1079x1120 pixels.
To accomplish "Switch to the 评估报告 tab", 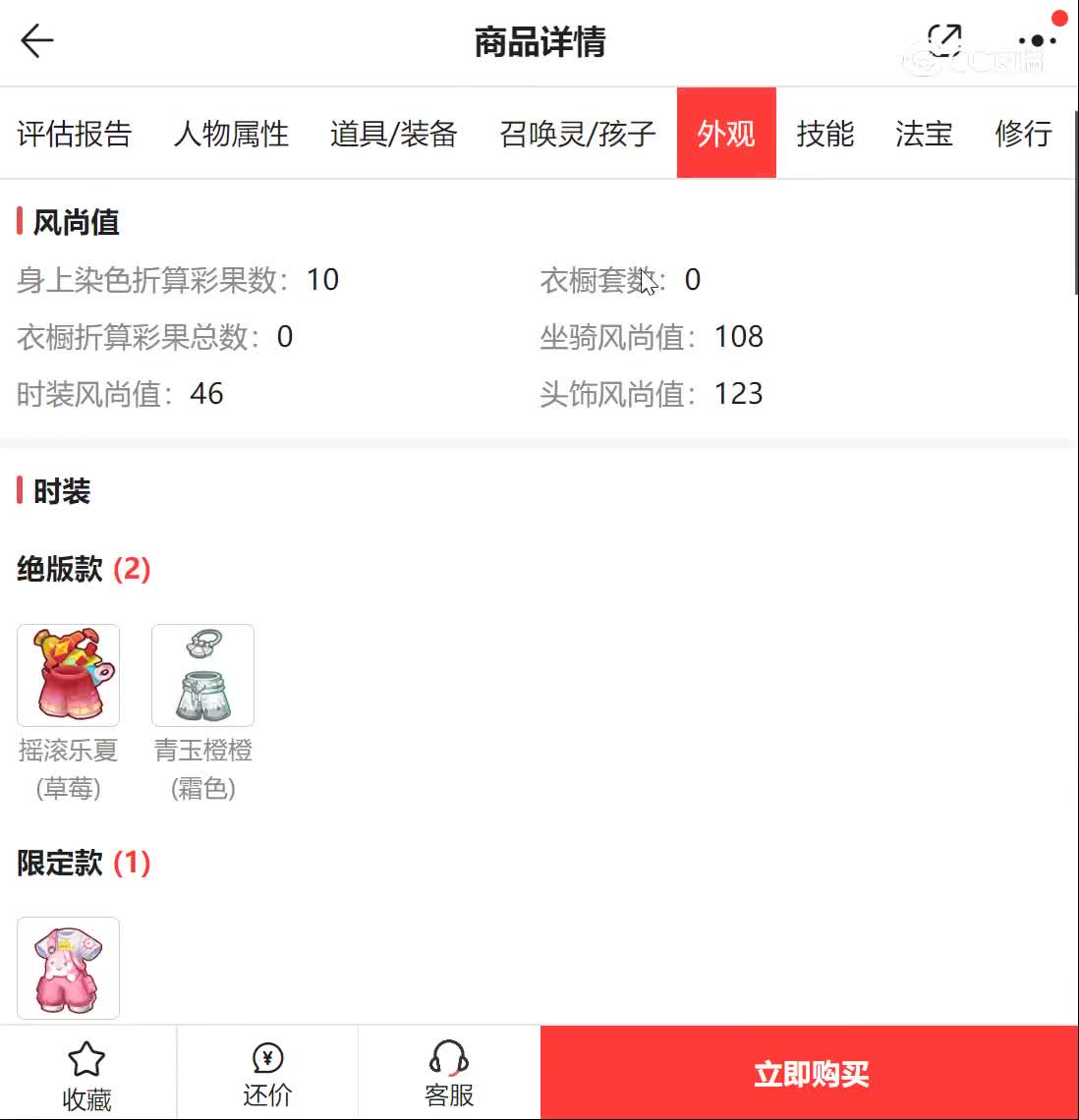I will tap(75, 134).
